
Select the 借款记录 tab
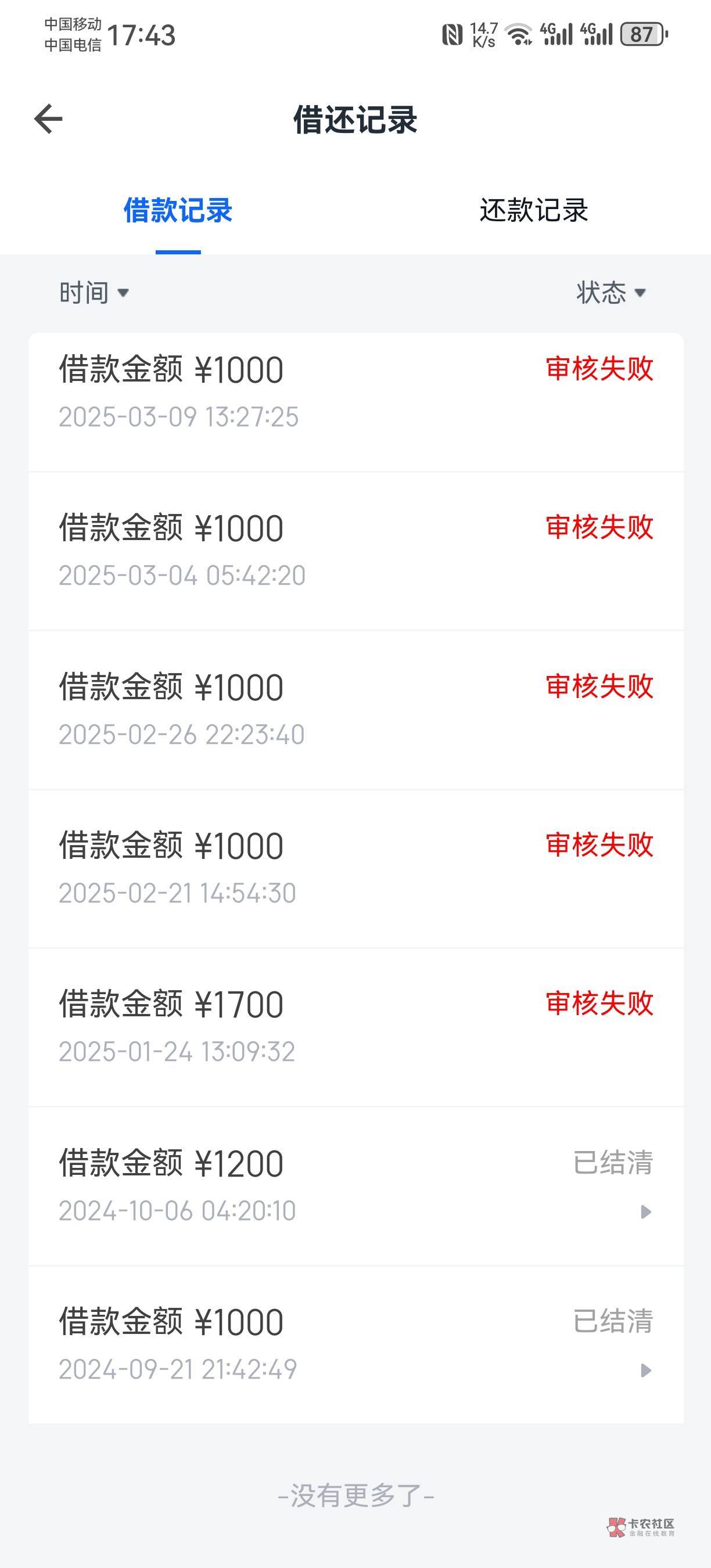pos(178,211)
